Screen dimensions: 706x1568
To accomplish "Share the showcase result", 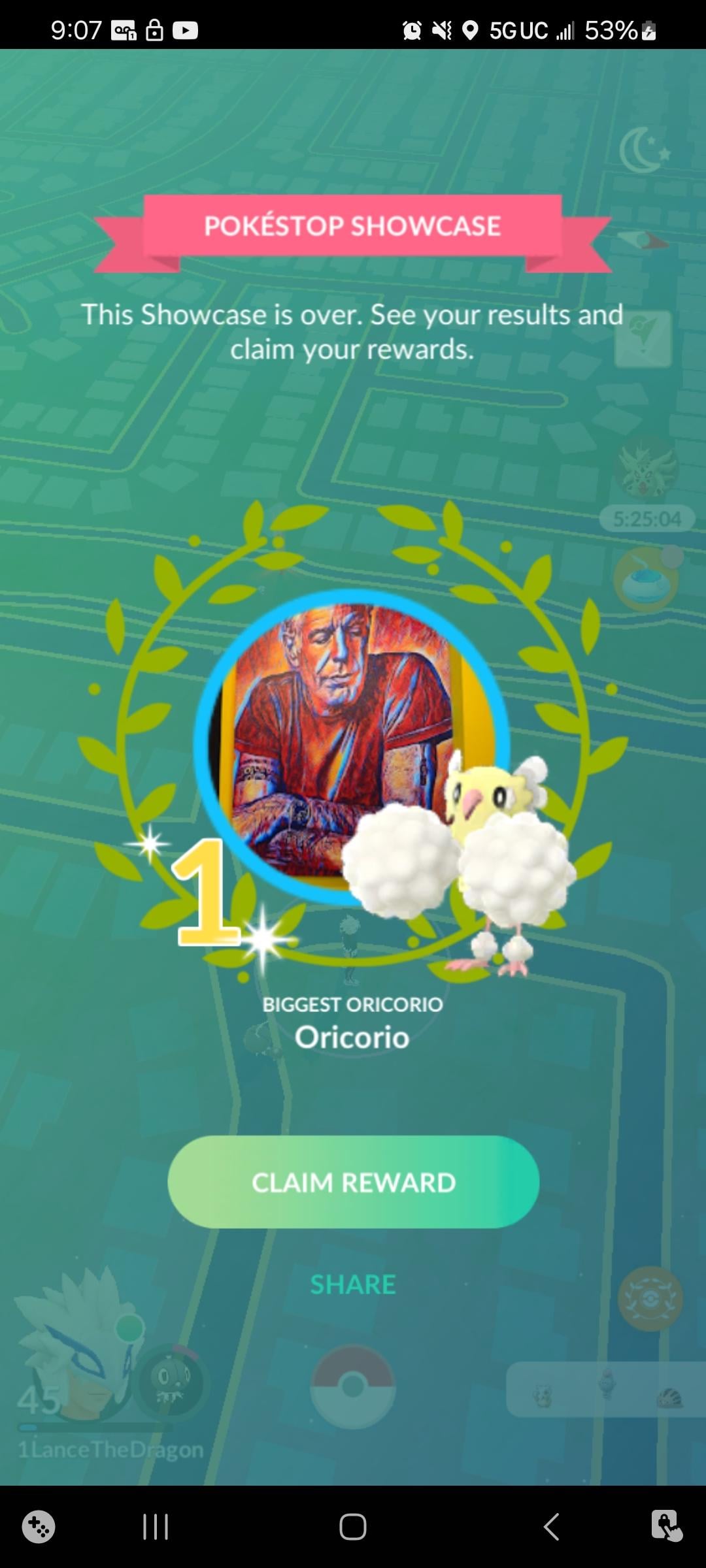I will tap(353, 1284).
